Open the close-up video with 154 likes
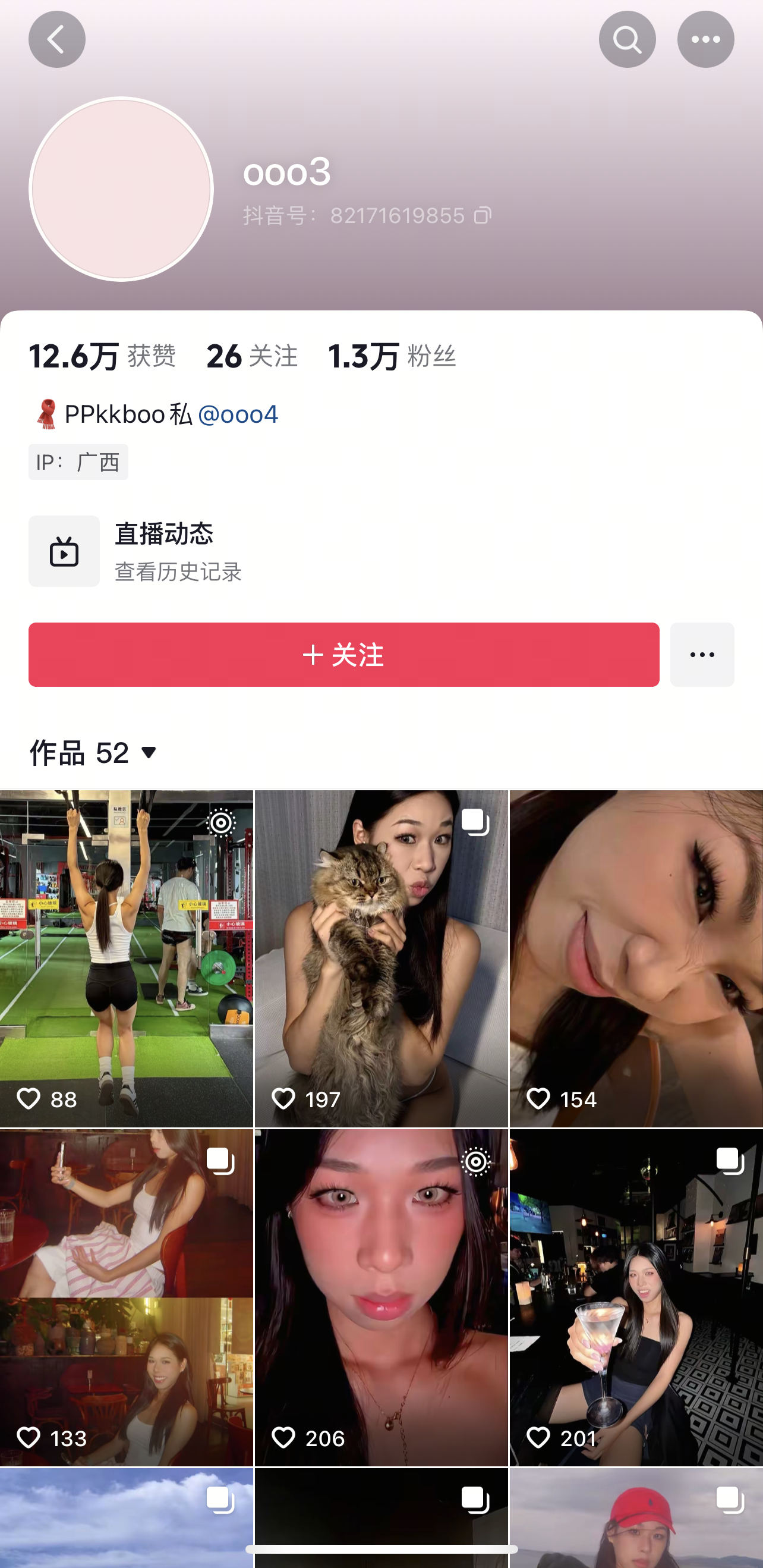The image size is (763, 1568). pyautogui.click(x=636, y=958)
